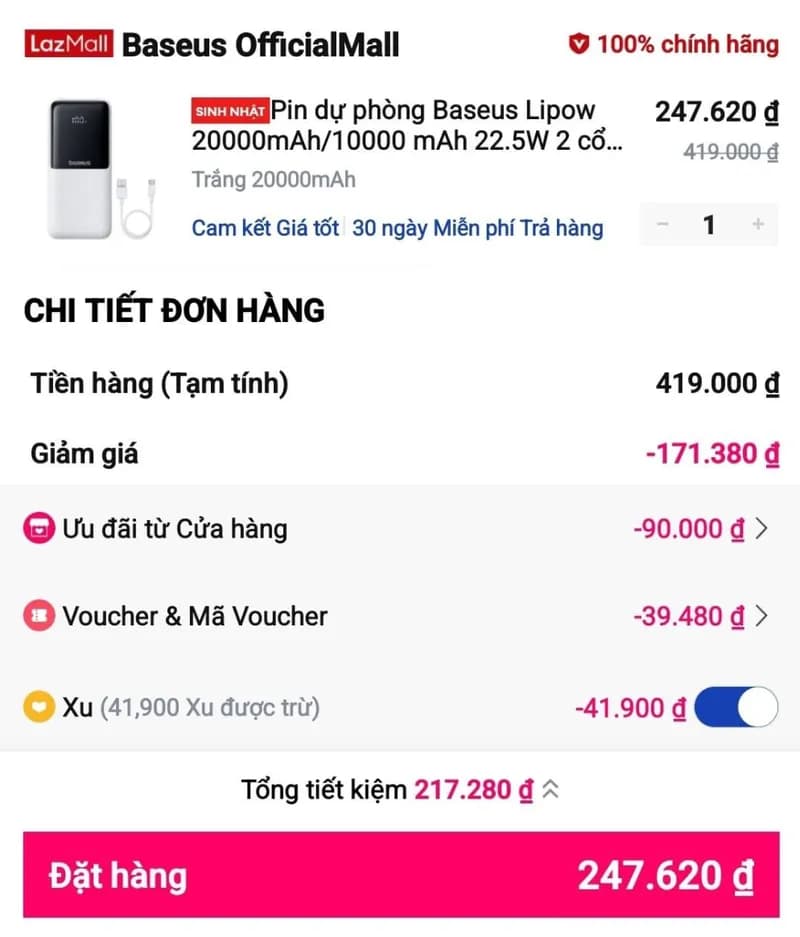The image size is (800, 937).
Task: Click the "SINH NHẬT" birthday promo badge
Action: (x=231, y=111)
